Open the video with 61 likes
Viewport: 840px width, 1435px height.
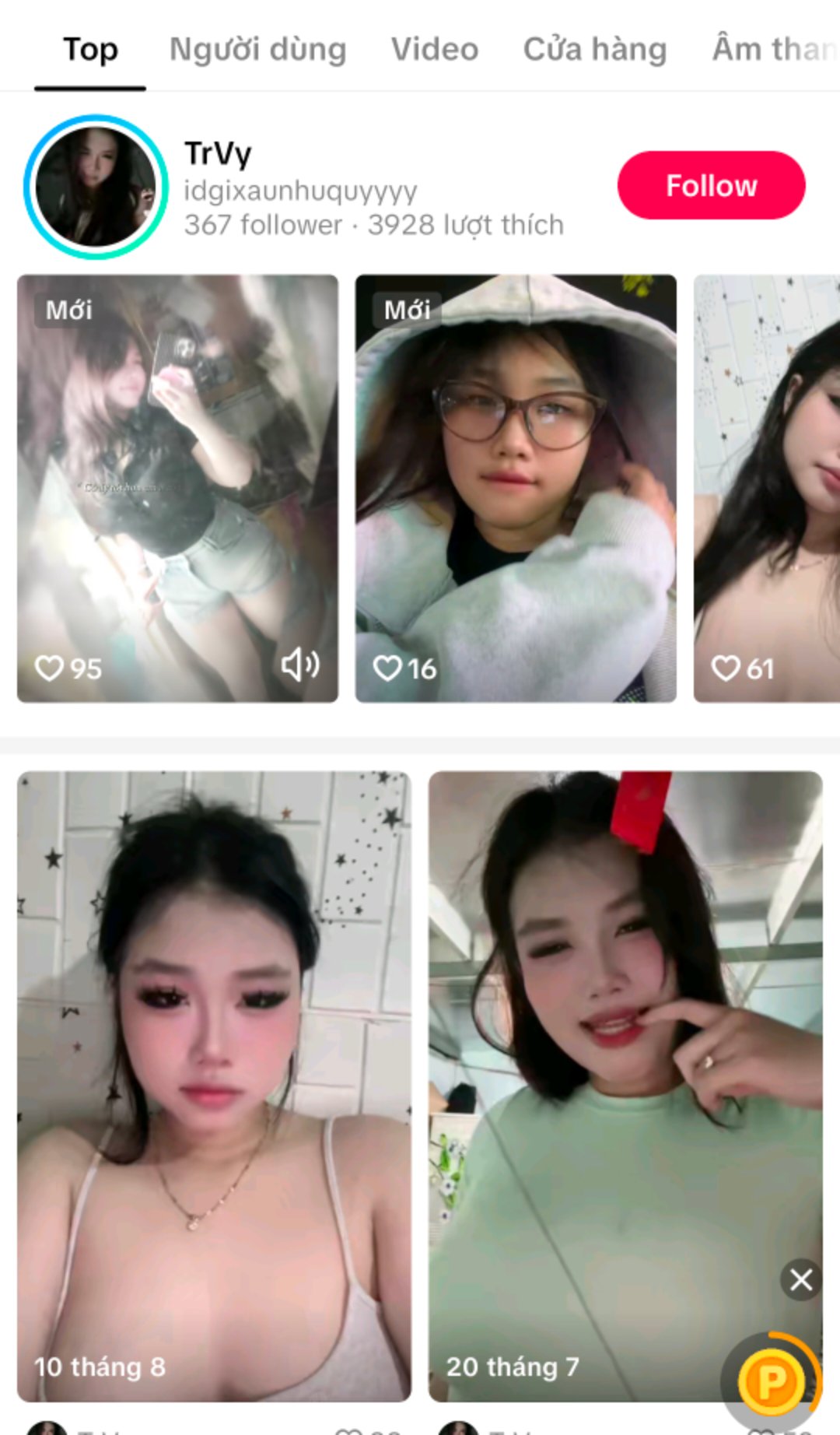click(x=766, y=488)
